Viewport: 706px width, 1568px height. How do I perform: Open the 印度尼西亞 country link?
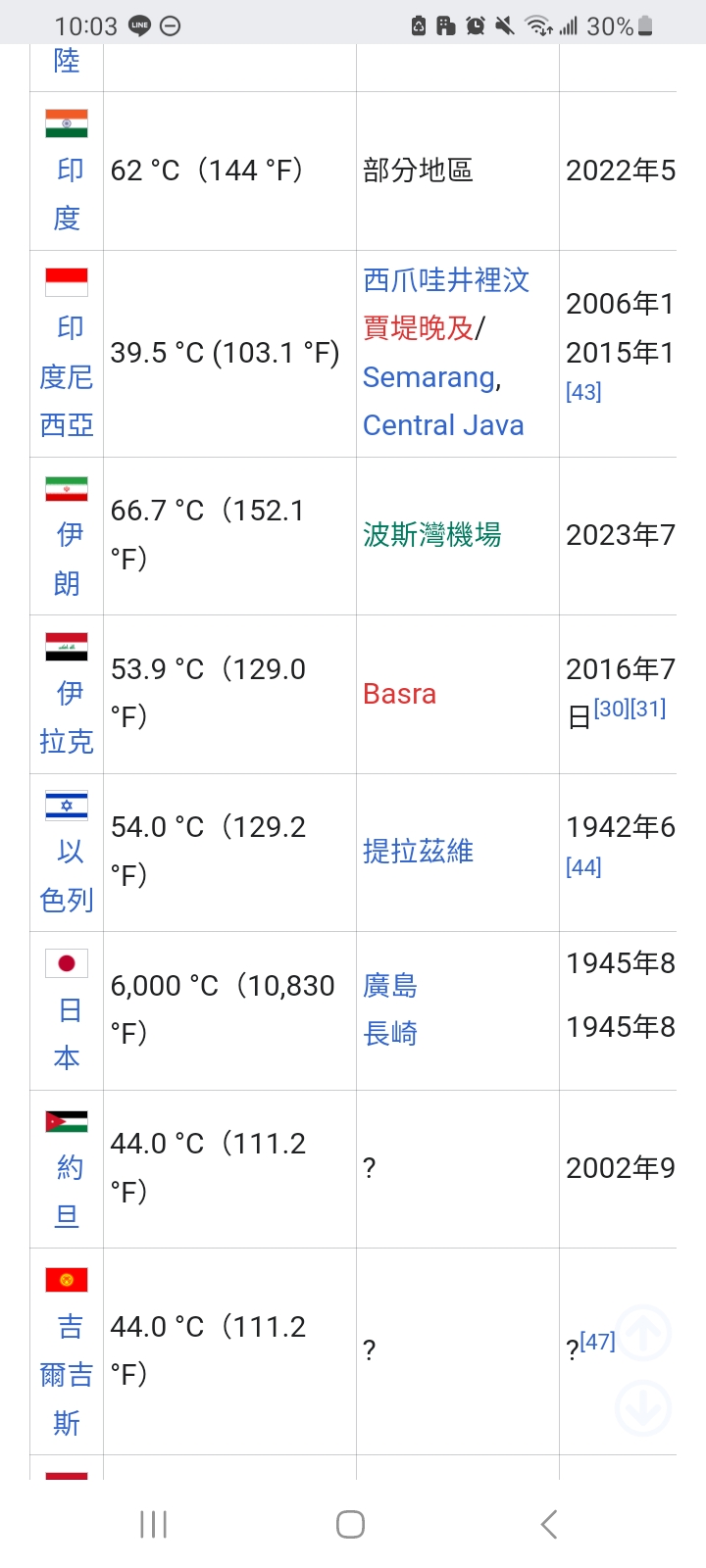67,375
